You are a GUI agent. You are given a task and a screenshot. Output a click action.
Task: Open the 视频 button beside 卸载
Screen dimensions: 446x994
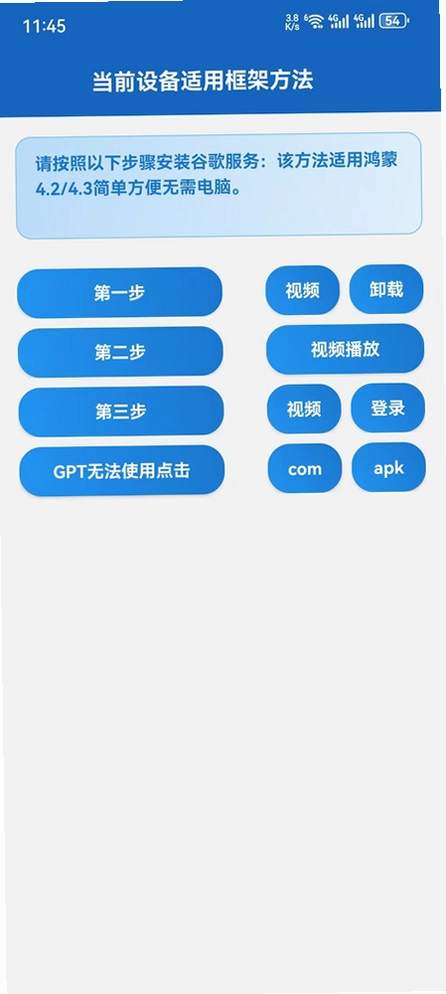click(302, 290)
